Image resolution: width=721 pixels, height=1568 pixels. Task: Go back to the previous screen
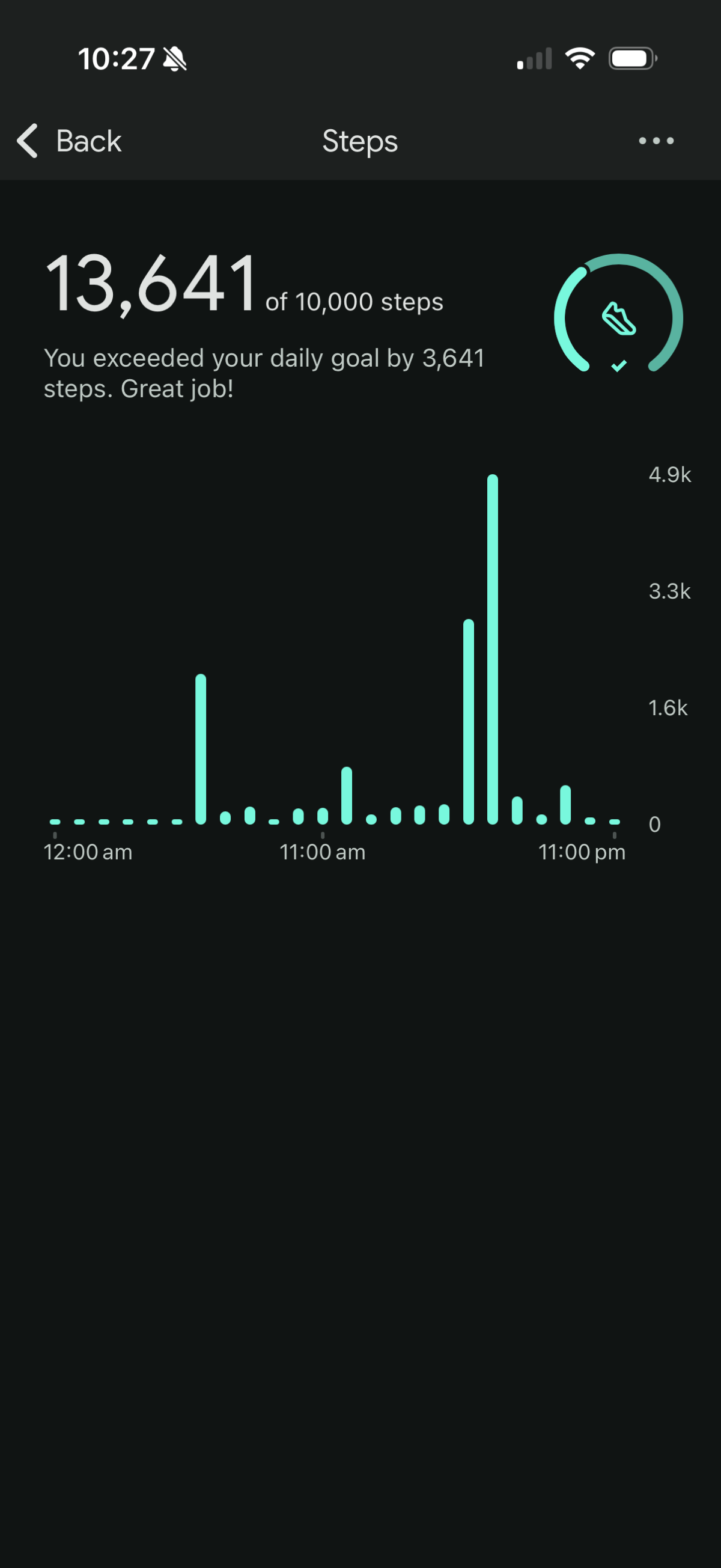[x=68, y=141]
